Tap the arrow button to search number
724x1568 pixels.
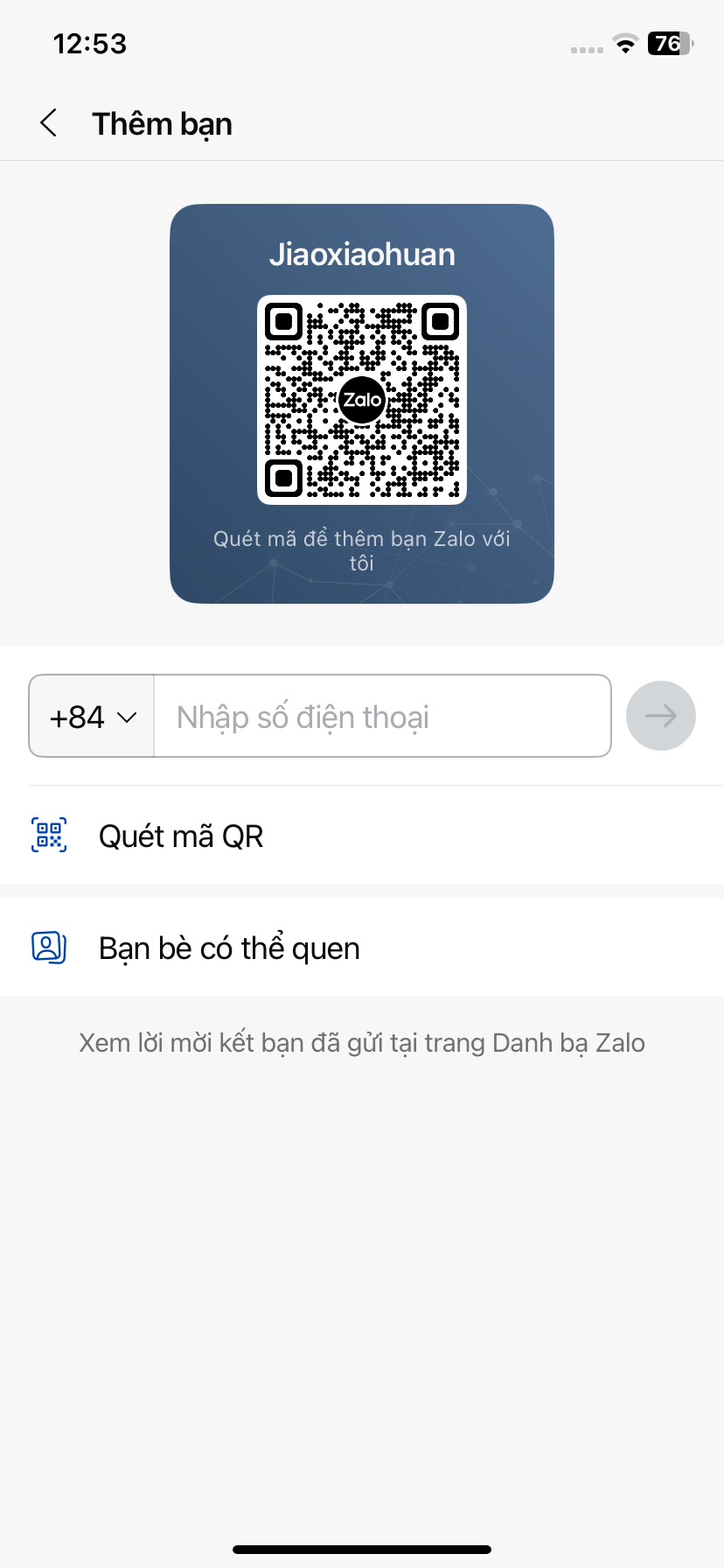click(x=660, y=716)
